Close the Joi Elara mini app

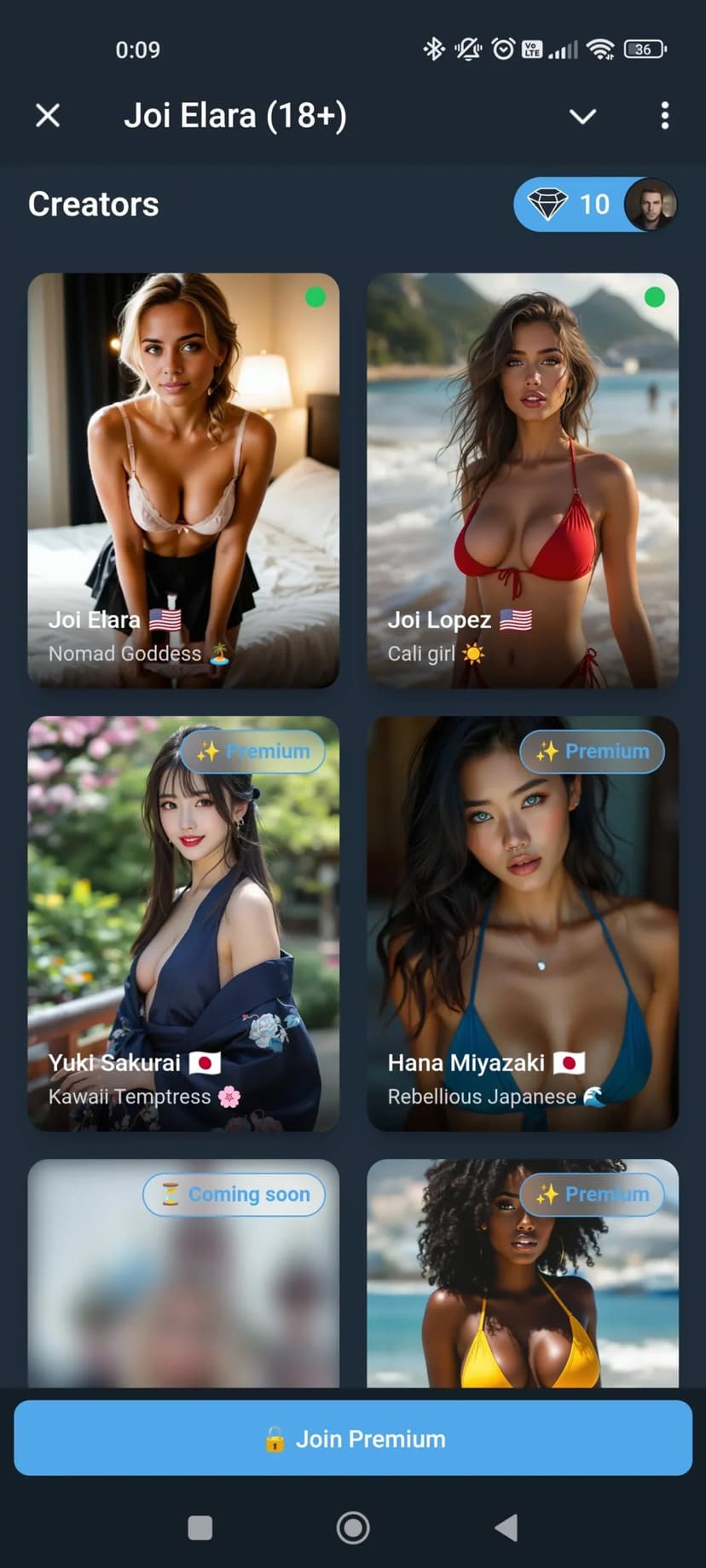tap(48, 116)
